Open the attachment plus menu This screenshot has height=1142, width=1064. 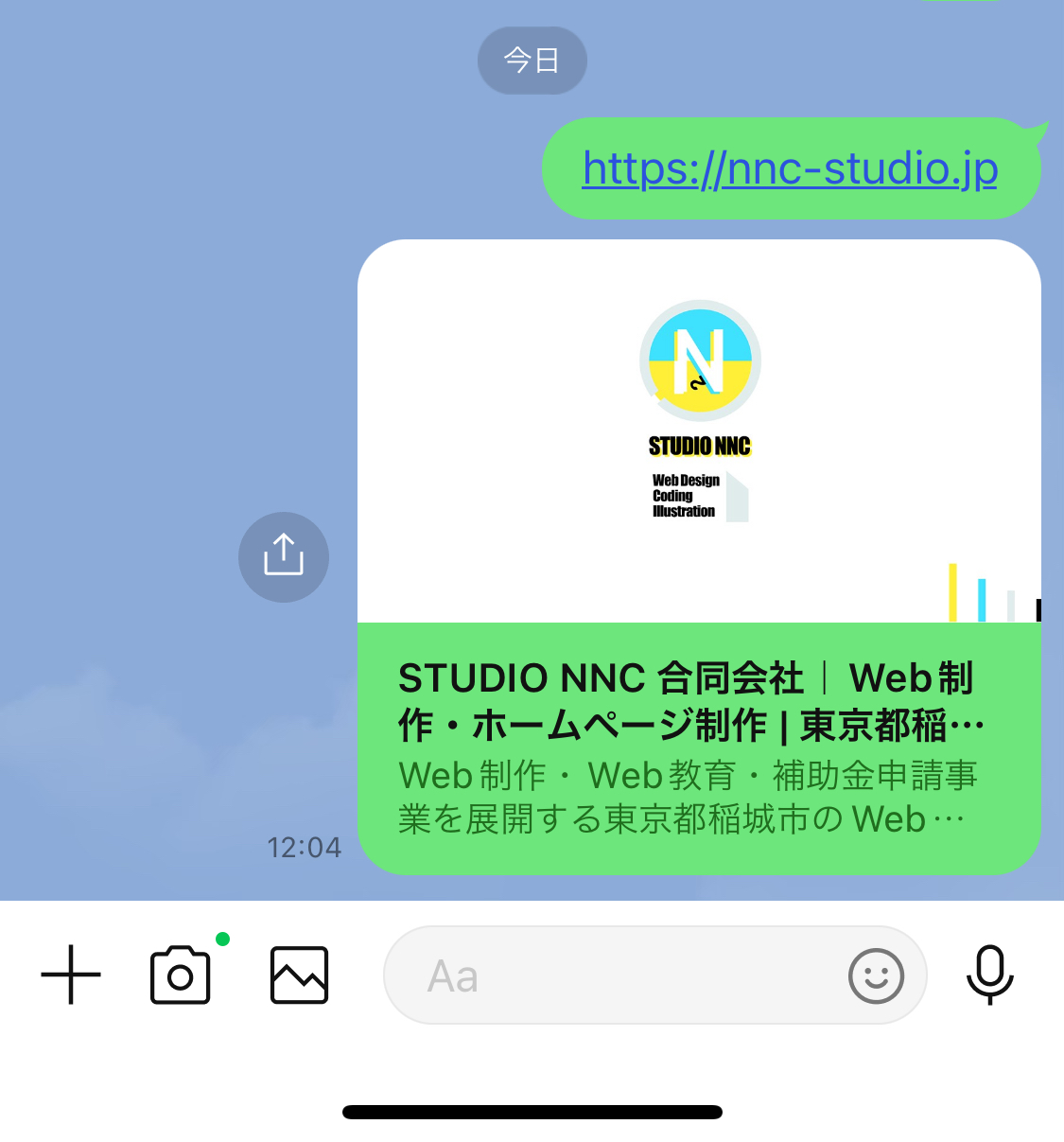click(x=71, y=975)
